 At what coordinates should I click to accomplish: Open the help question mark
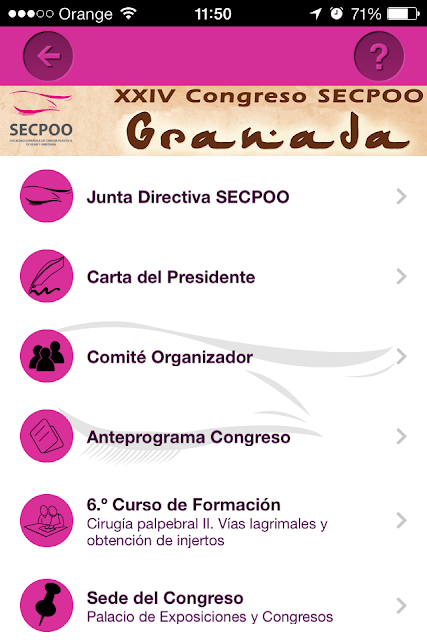(379, 56)
